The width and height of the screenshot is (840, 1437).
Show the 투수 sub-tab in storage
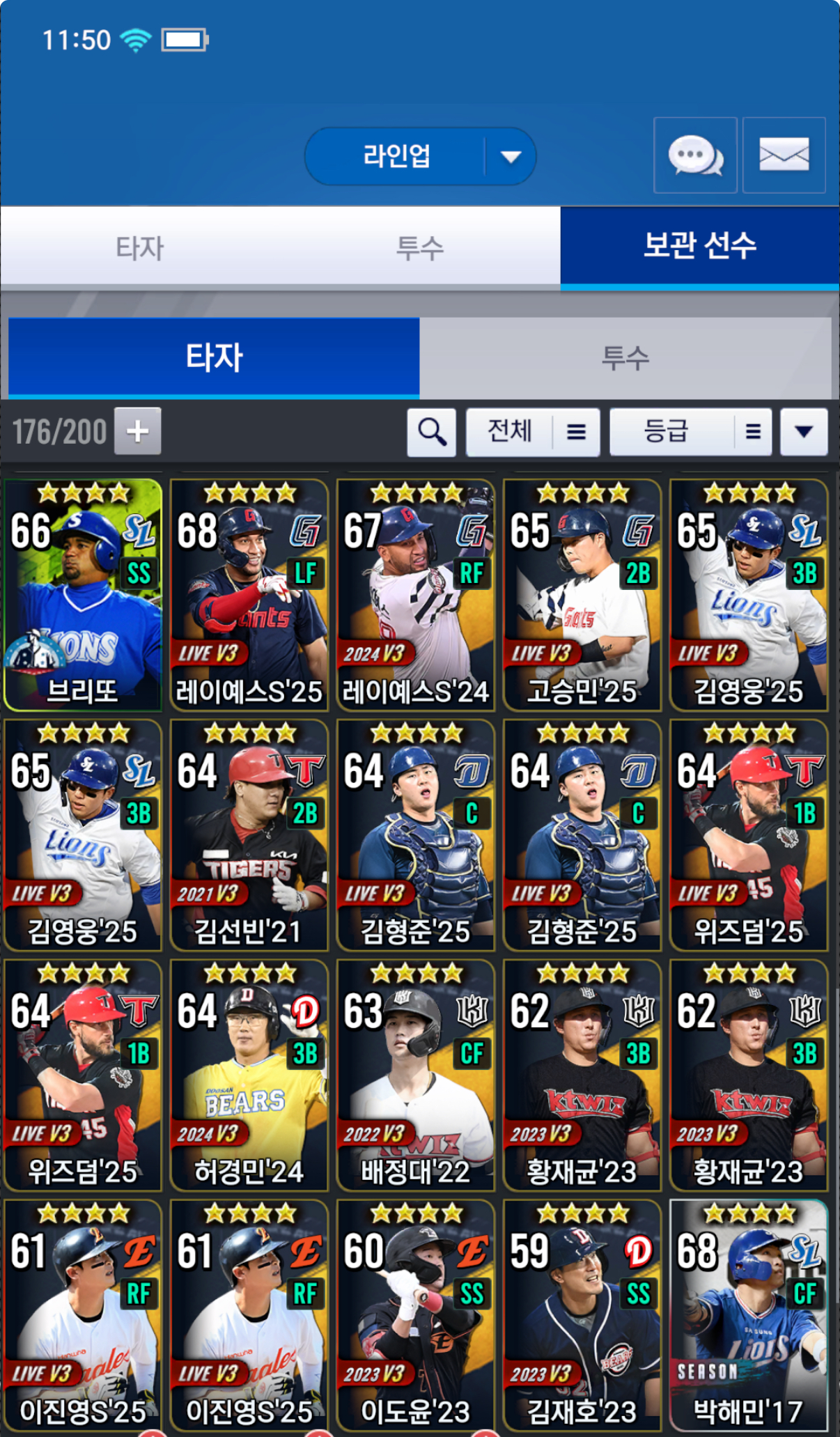tap(625, 358)
